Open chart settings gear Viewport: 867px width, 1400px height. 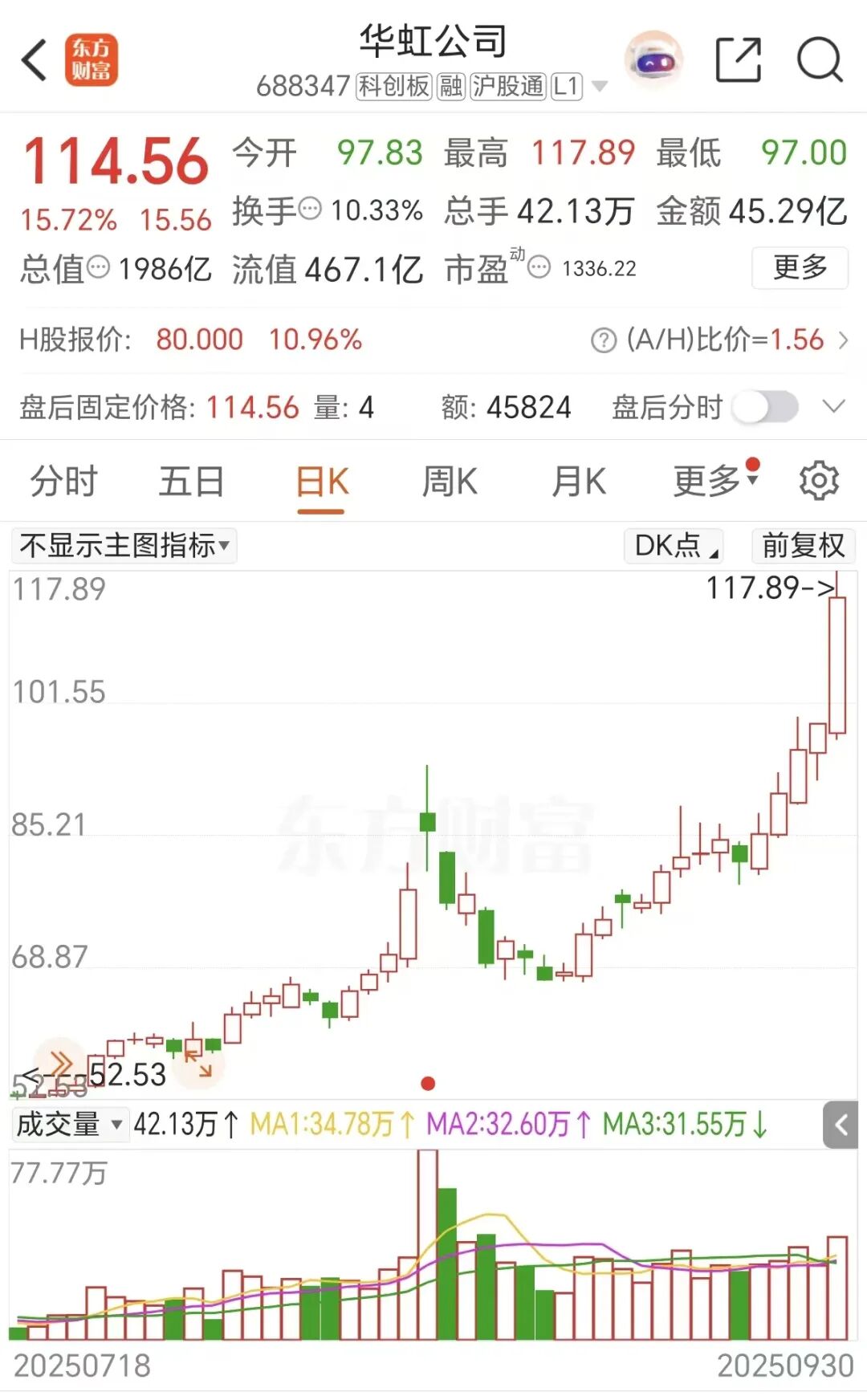coord(819,481)
